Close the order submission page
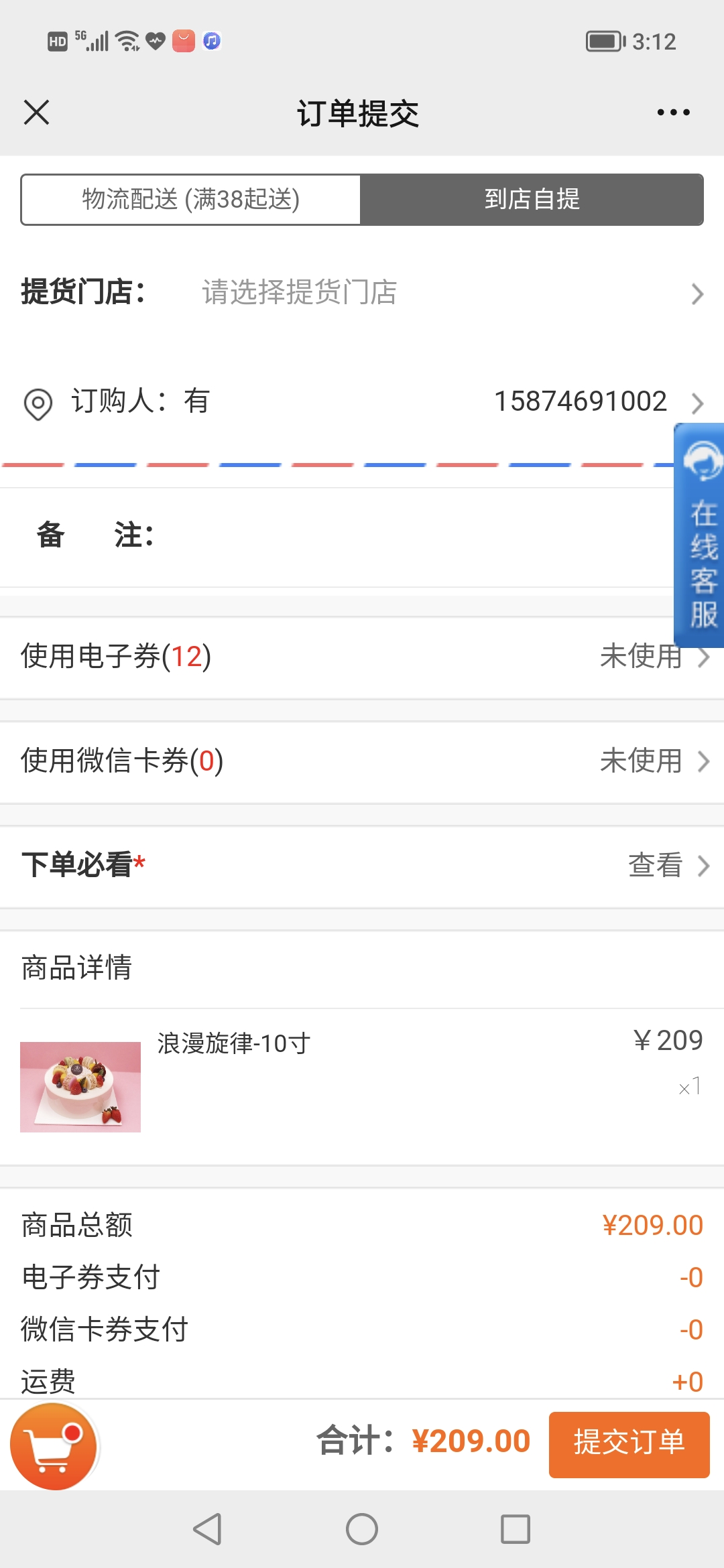This screenshot has width=724, height=1568. point(36,112)
